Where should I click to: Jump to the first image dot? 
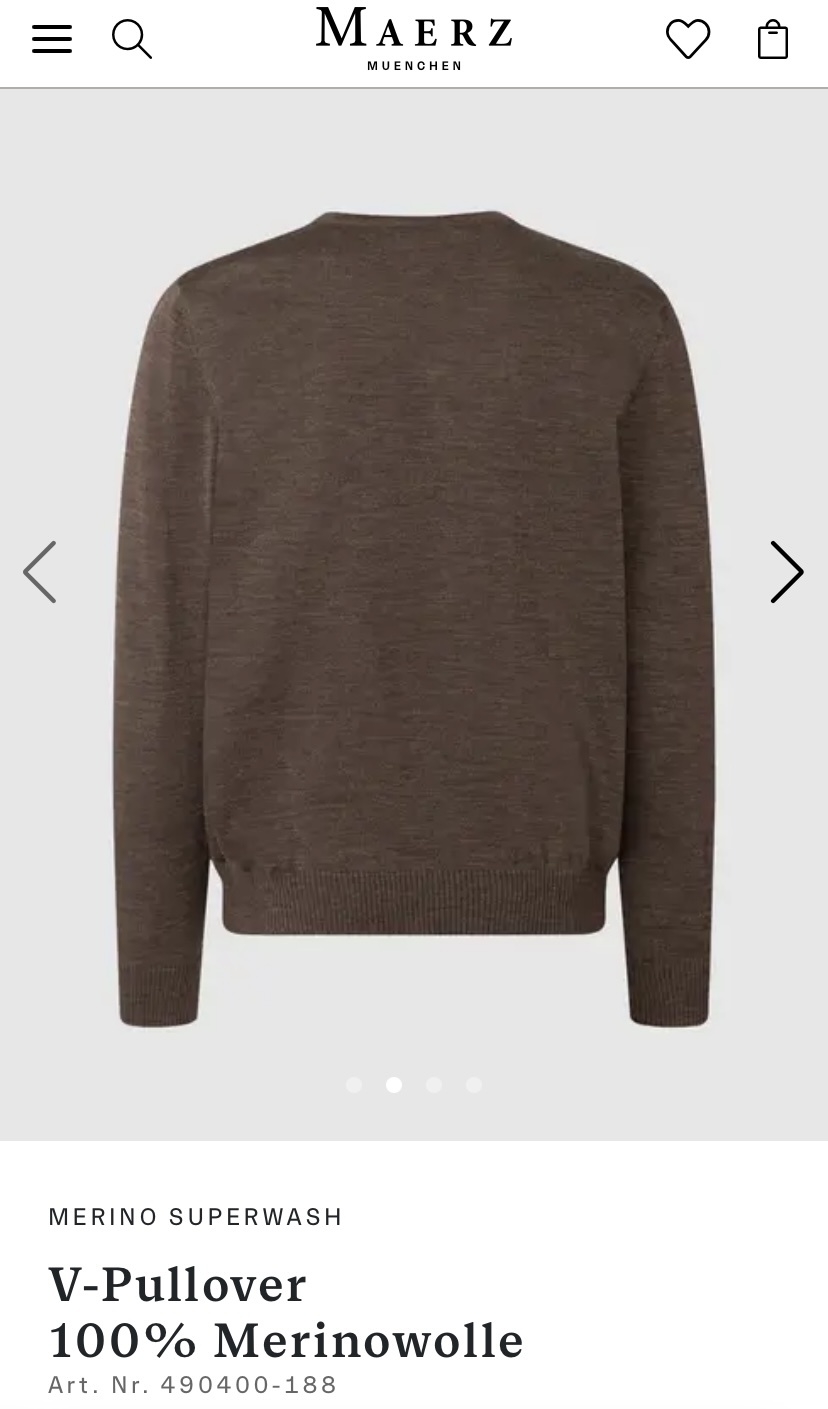353,1085
